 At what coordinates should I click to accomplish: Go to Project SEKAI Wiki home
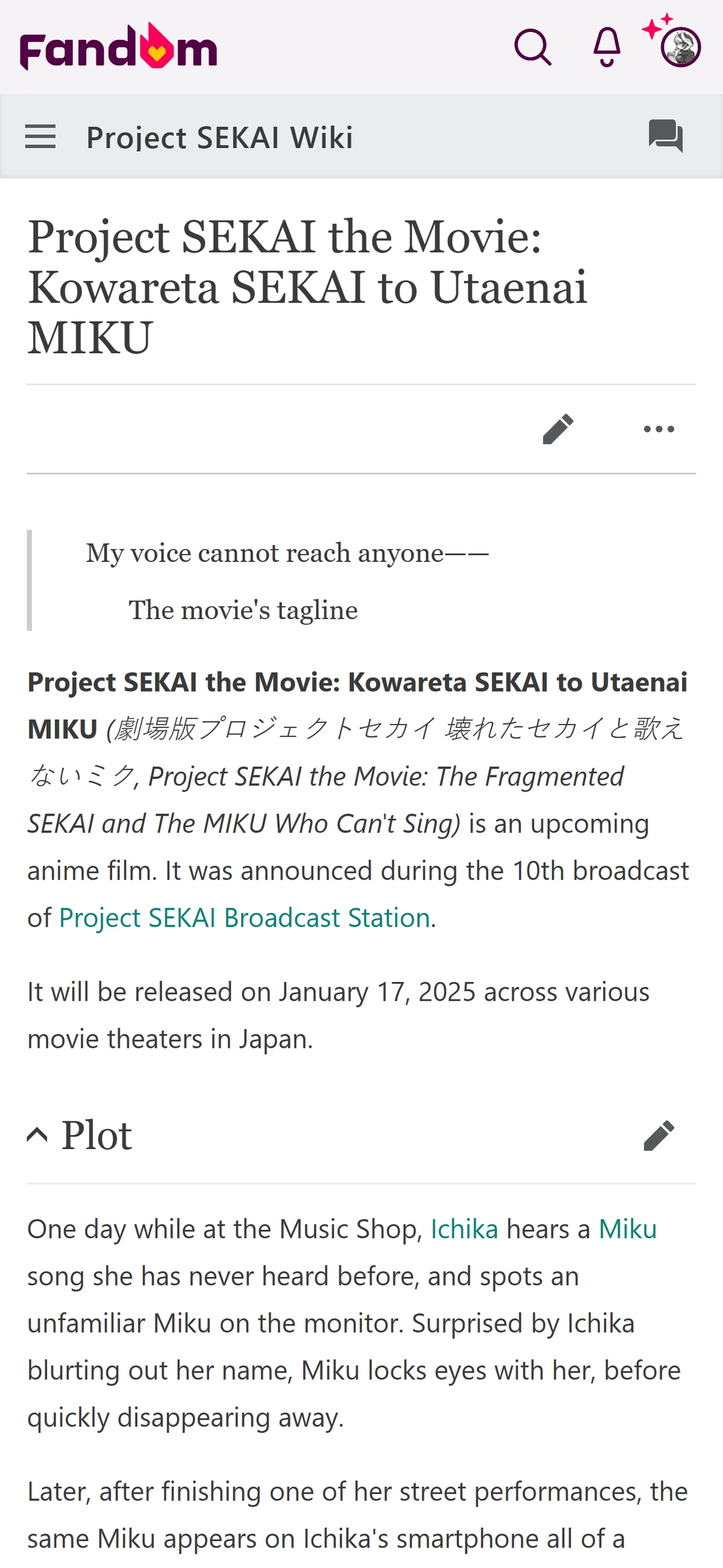220,137
